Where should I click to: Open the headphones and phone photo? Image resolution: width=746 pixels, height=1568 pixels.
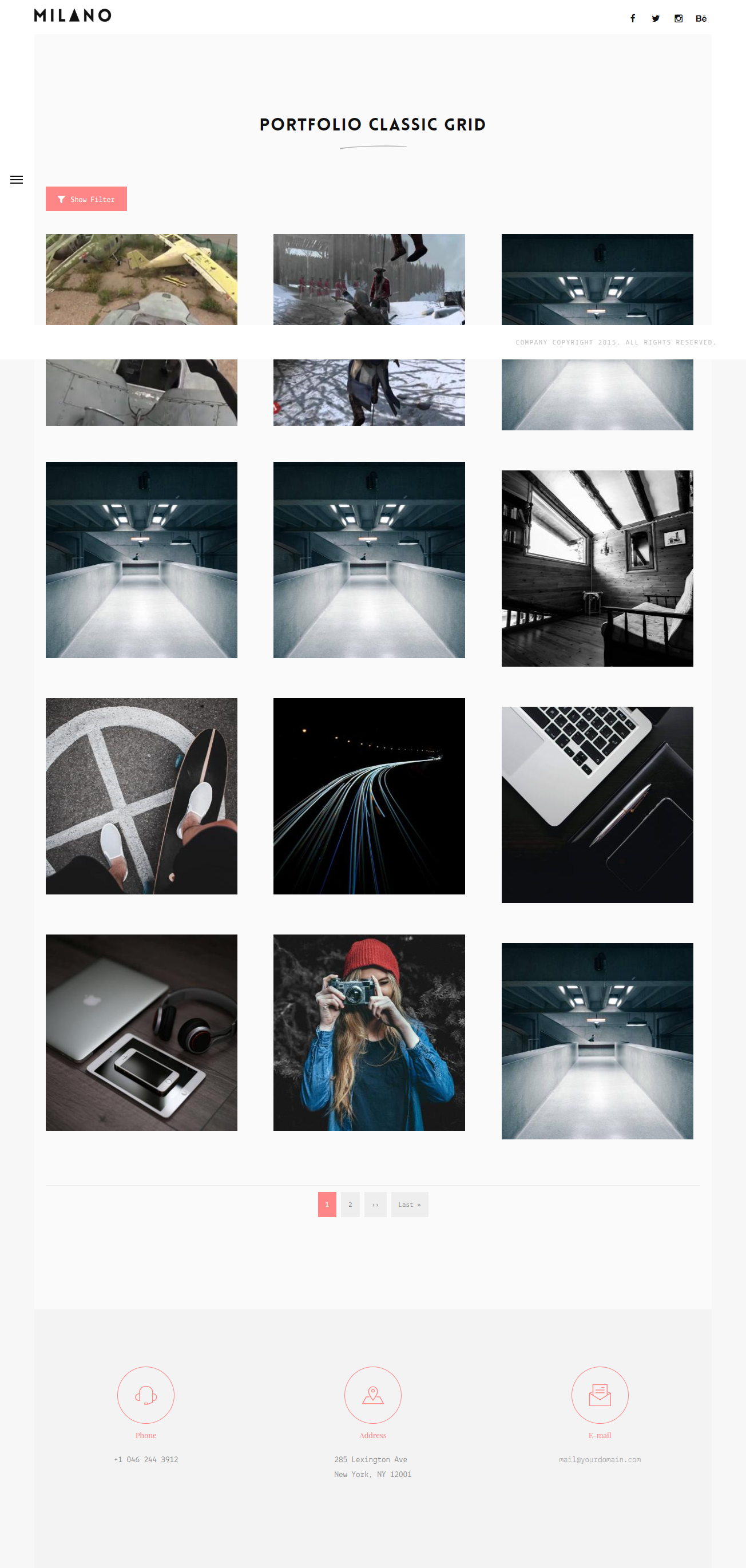point(141,1032)
